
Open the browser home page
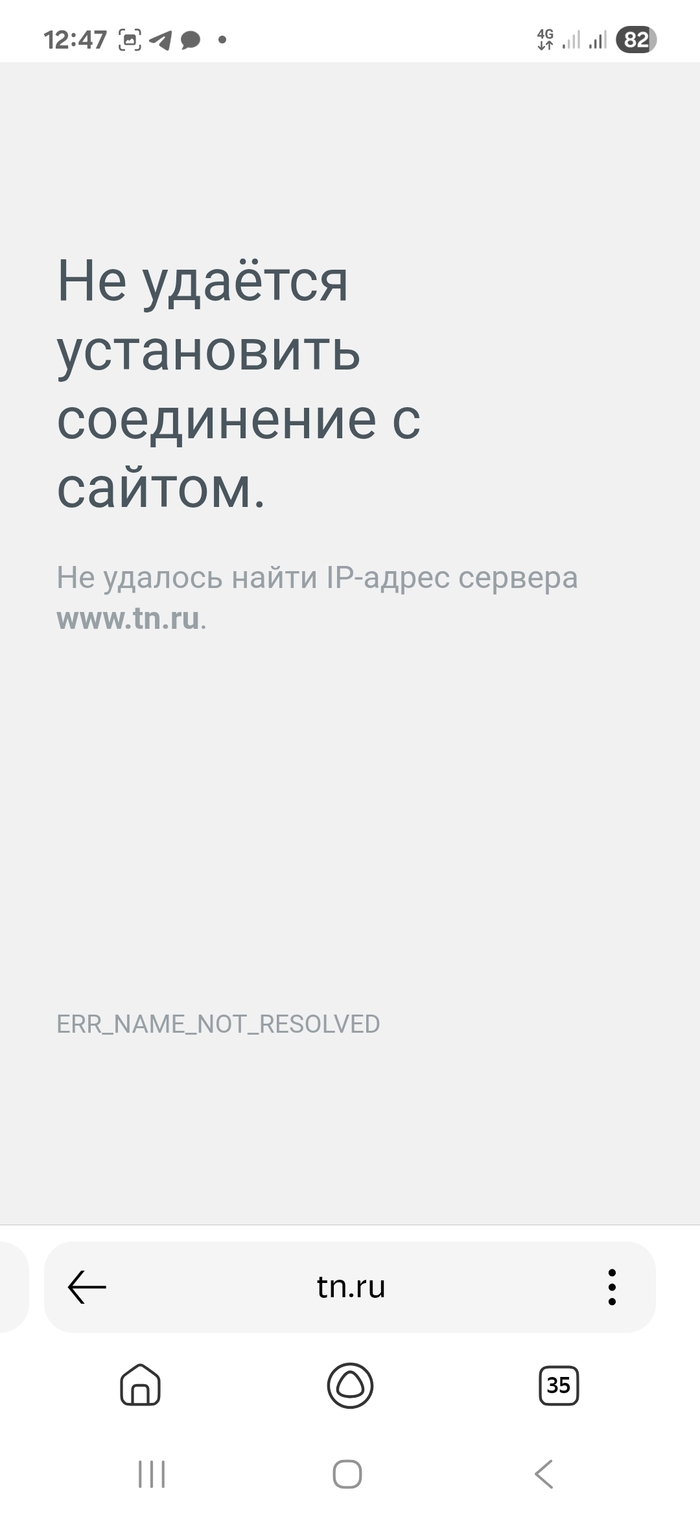[140, 1385]
